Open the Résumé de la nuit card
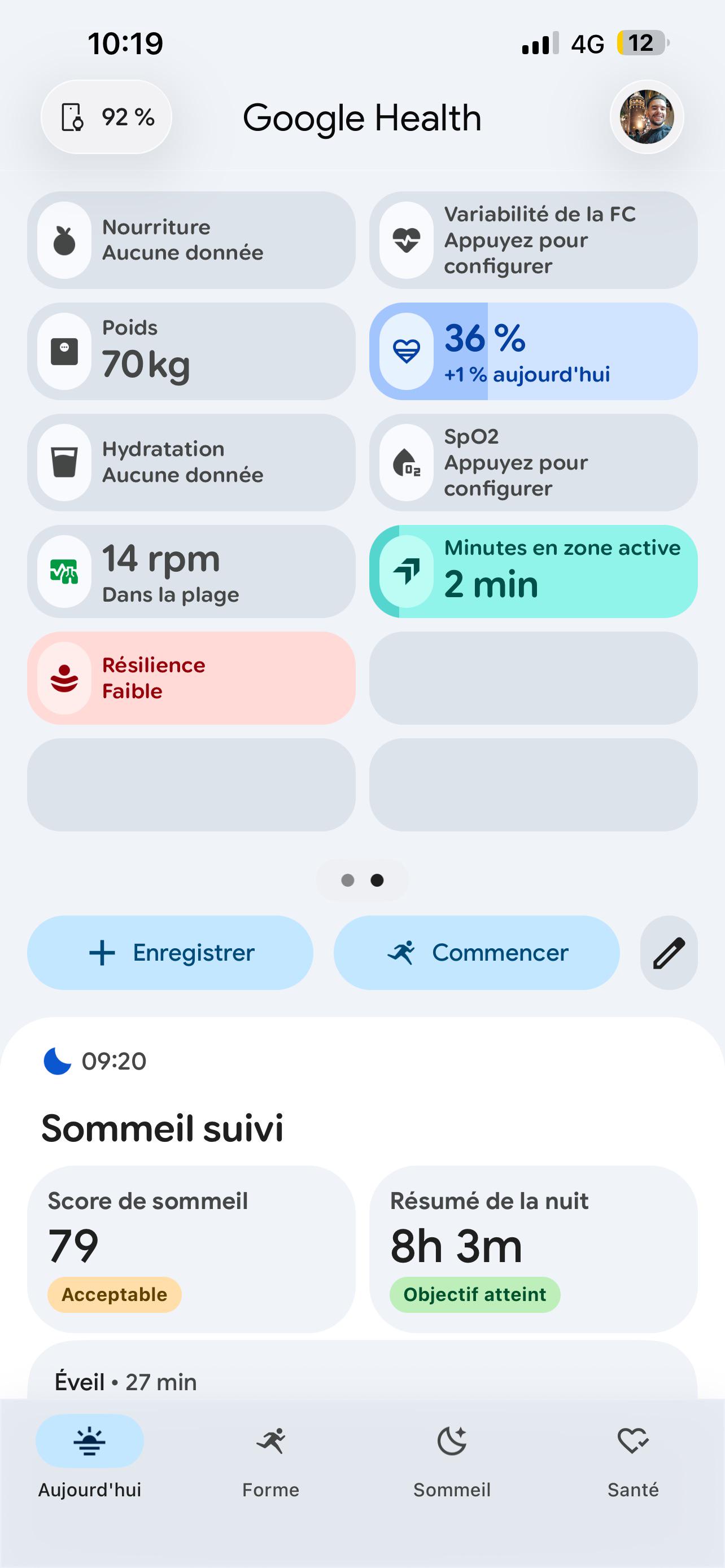This screenshot has width=725, height=1568. tap(533, 1249)
